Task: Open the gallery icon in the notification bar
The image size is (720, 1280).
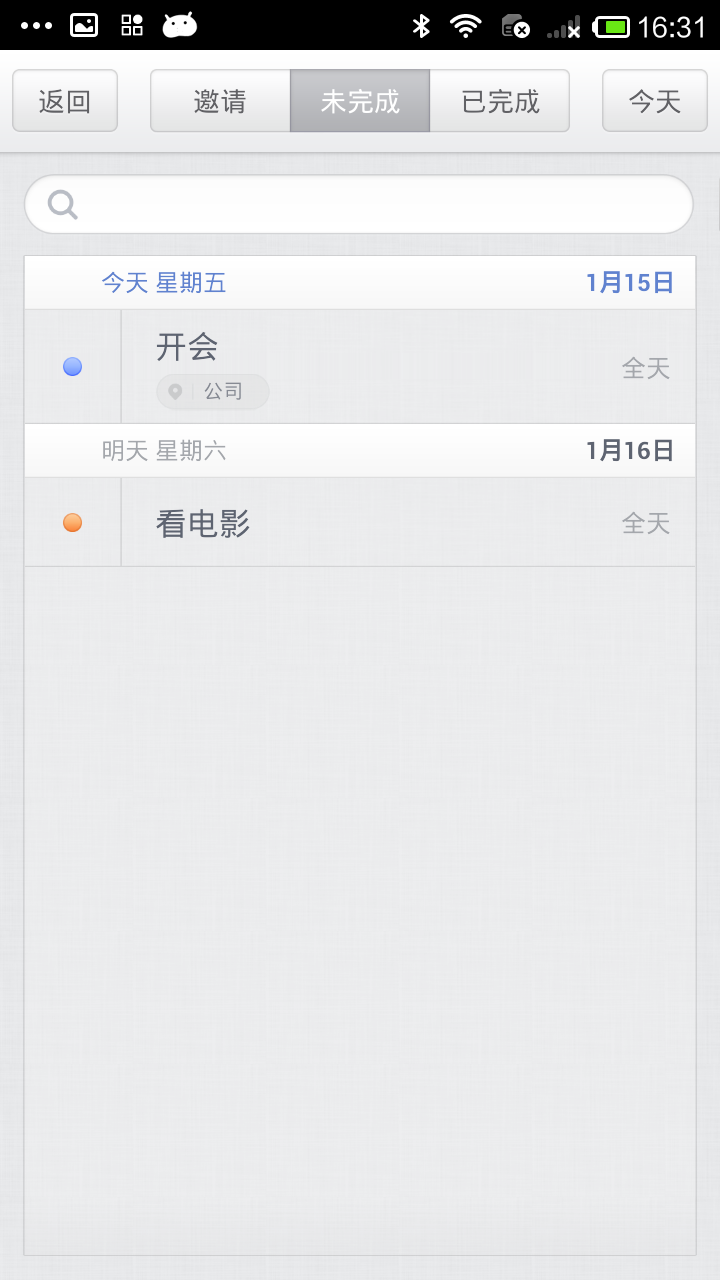Action: coord(83,27)
